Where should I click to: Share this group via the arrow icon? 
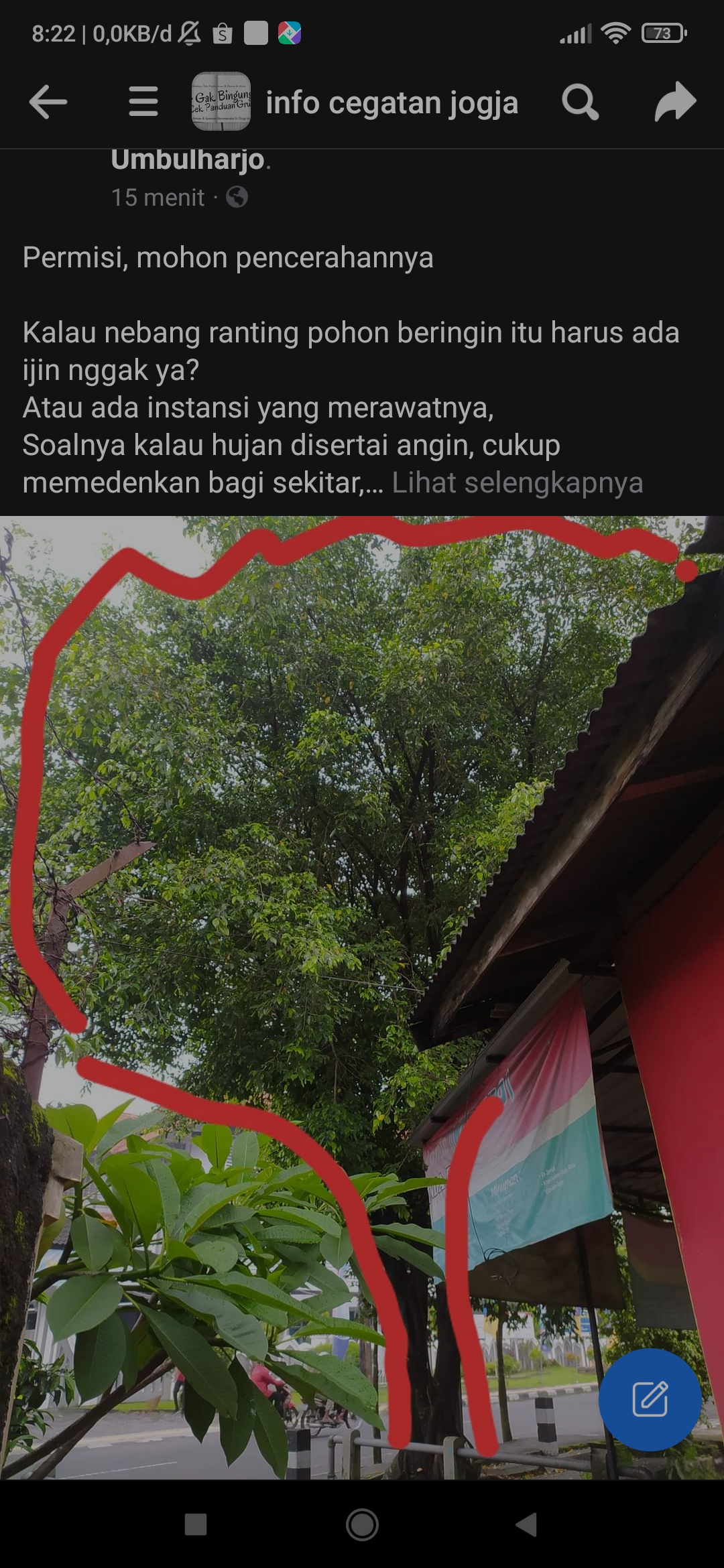(675, 102)
